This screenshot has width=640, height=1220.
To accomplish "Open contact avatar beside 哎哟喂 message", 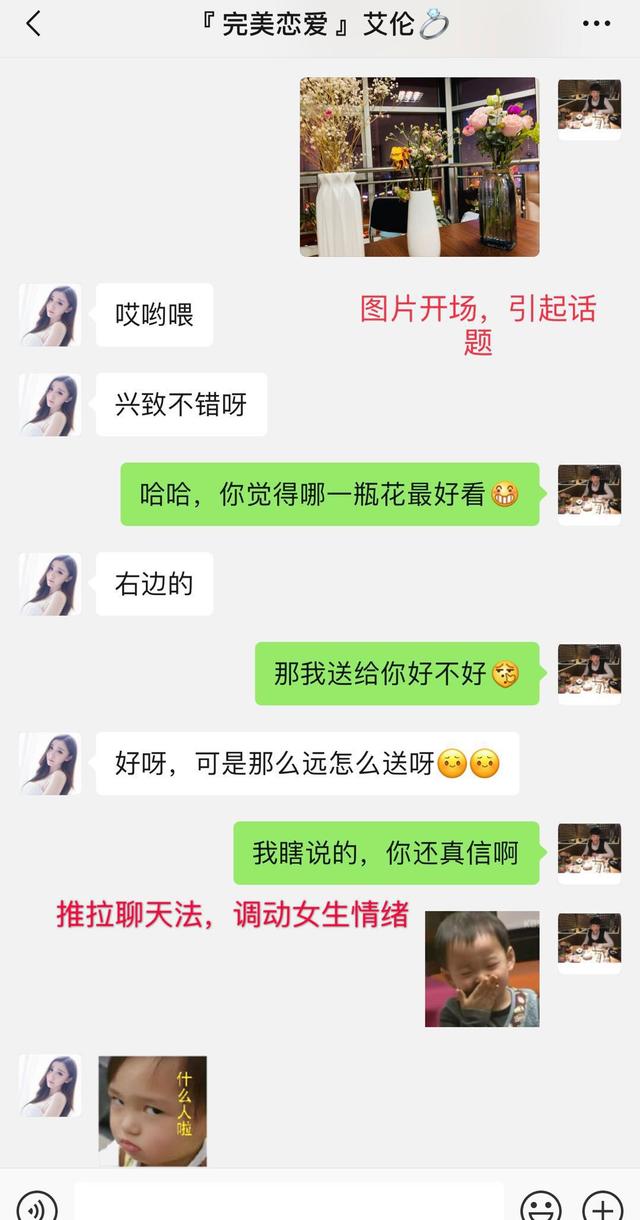I will (50, 315).
